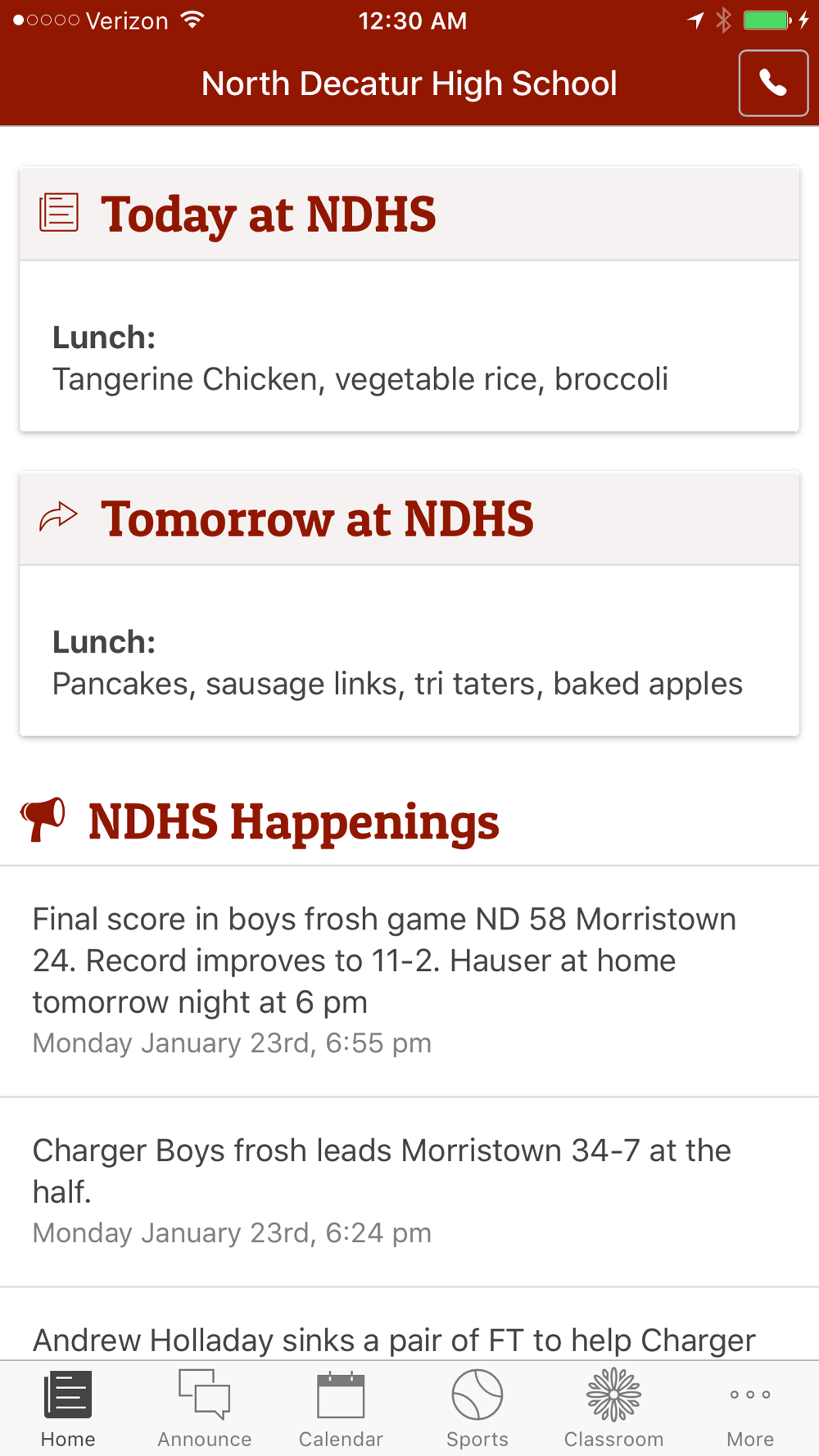Image resolution: width=819 pixels, height=1456 pixels.
Task: Open the Today at NDHS card
Action: (409, 299)
